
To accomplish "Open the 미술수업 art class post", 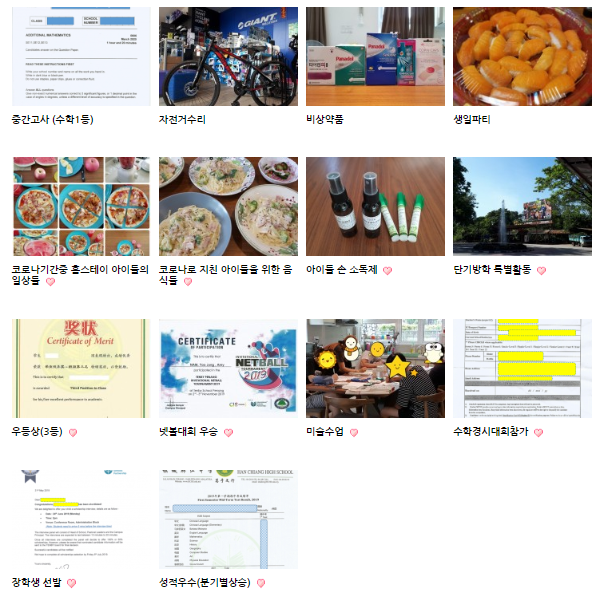I will pos(375,368).
